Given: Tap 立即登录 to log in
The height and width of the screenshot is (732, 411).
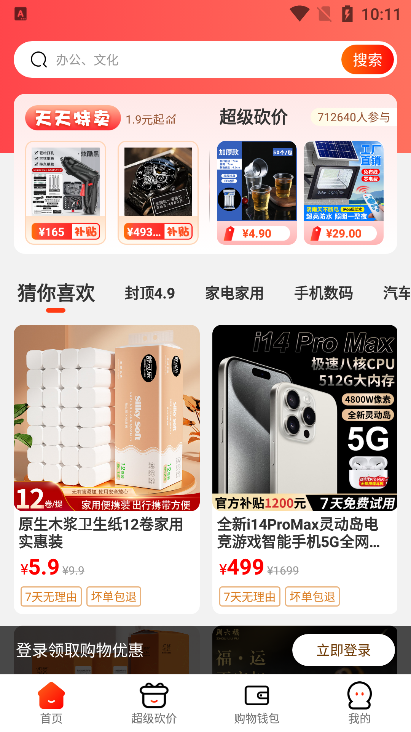Looking at the screenshot, I should (x=344, y=650).
